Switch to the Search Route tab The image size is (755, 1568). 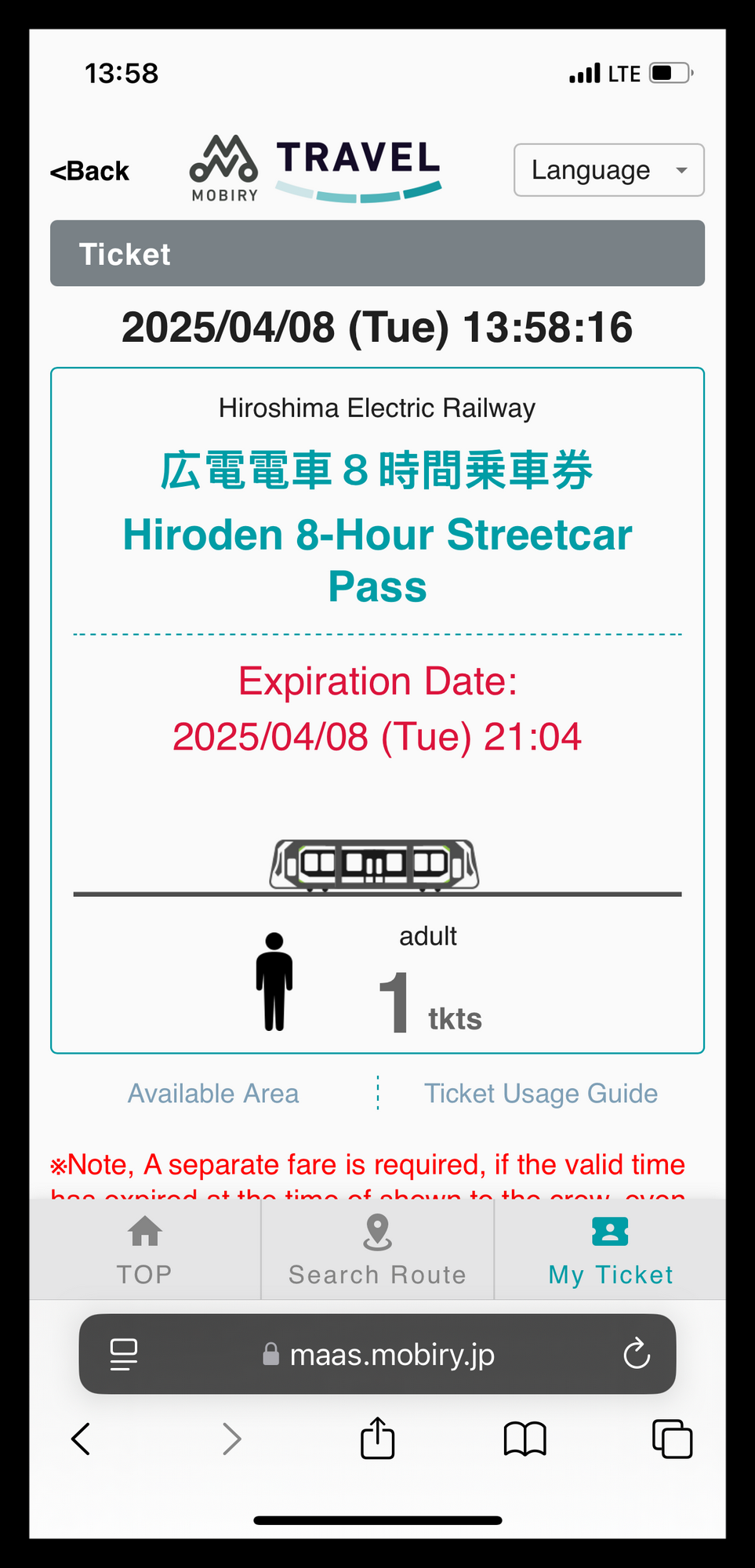[377, 1250]
